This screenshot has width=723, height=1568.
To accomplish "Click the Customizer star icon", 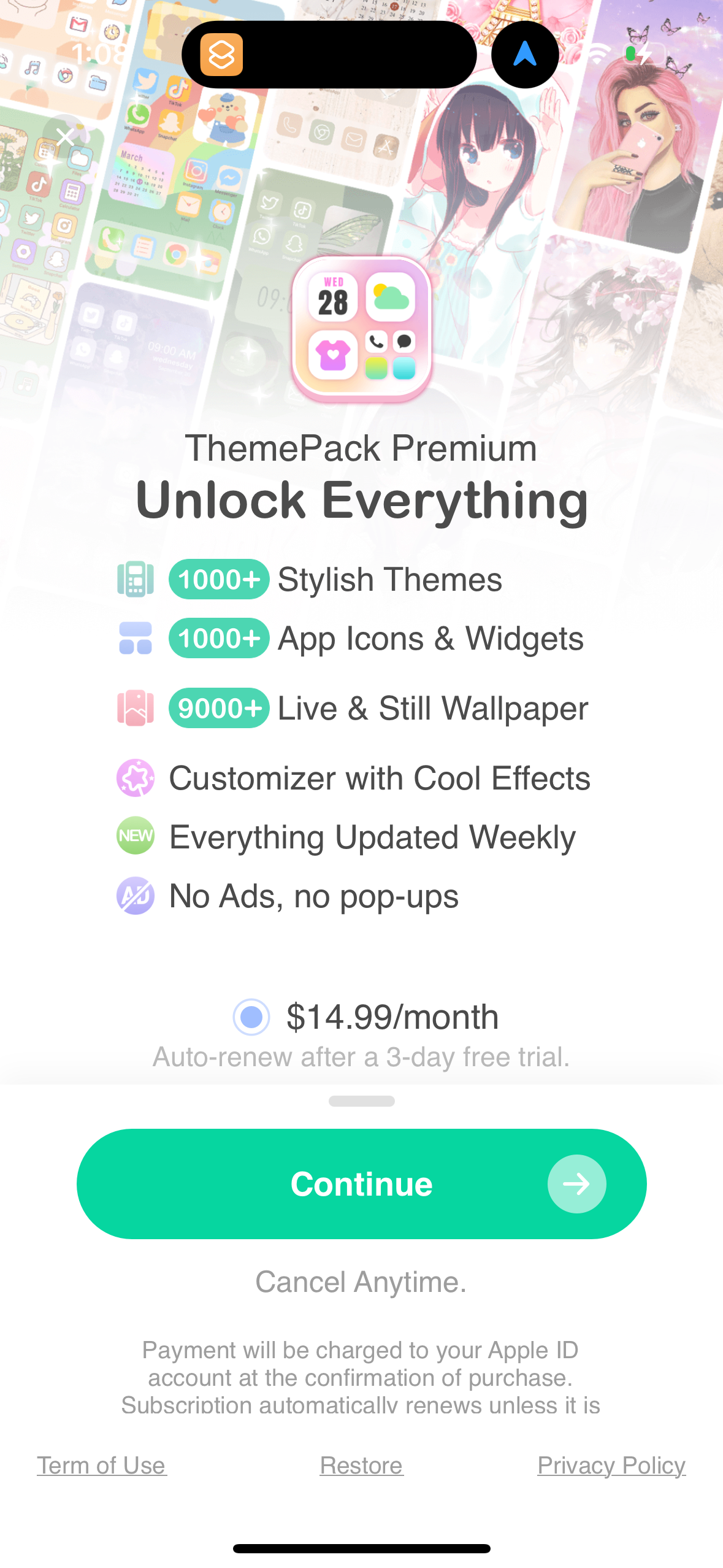I will coord(134,778).
